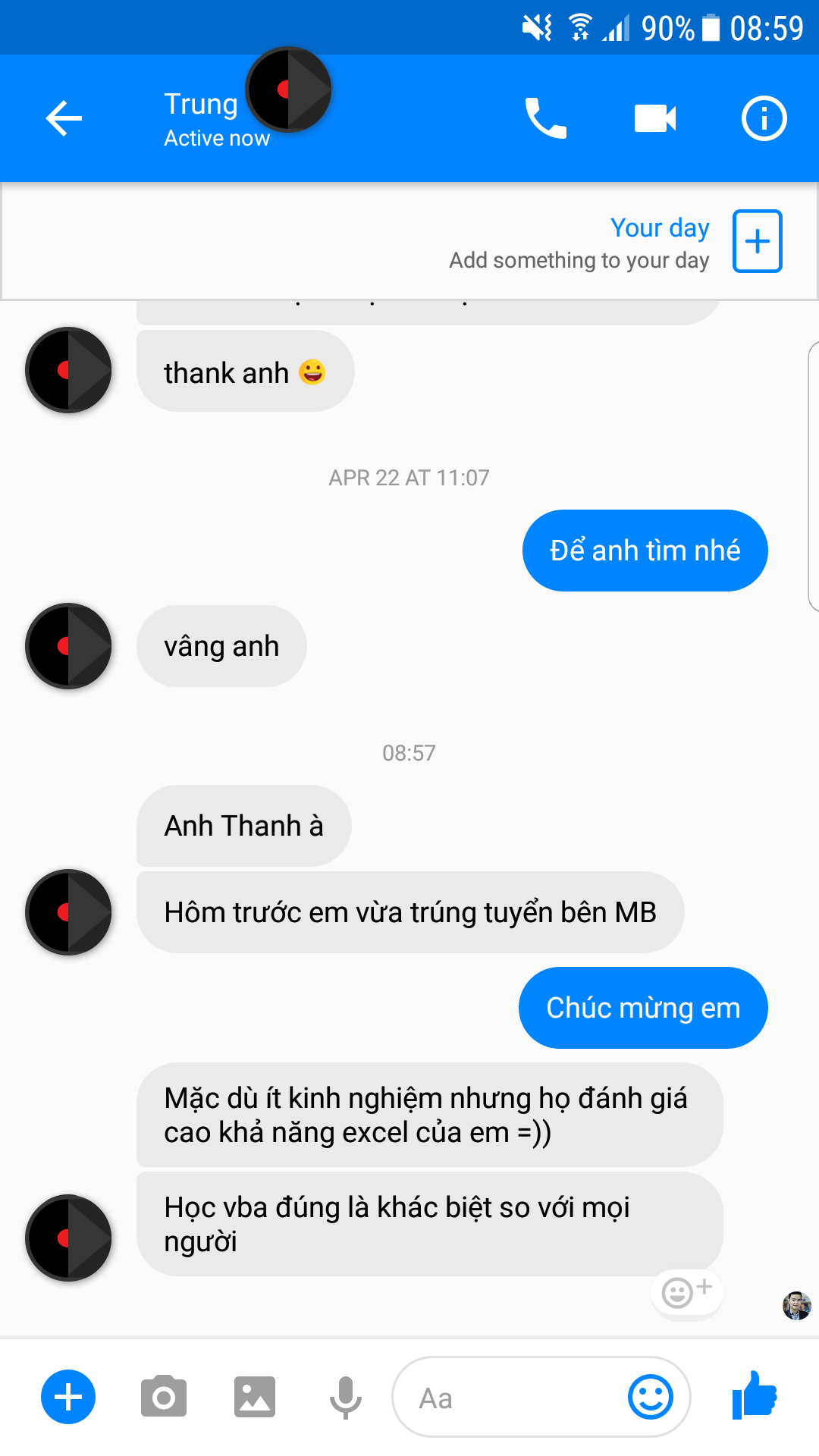Start a video call with Trung
This screenshot has width=819, height=1456.
[x=655, y=118]
